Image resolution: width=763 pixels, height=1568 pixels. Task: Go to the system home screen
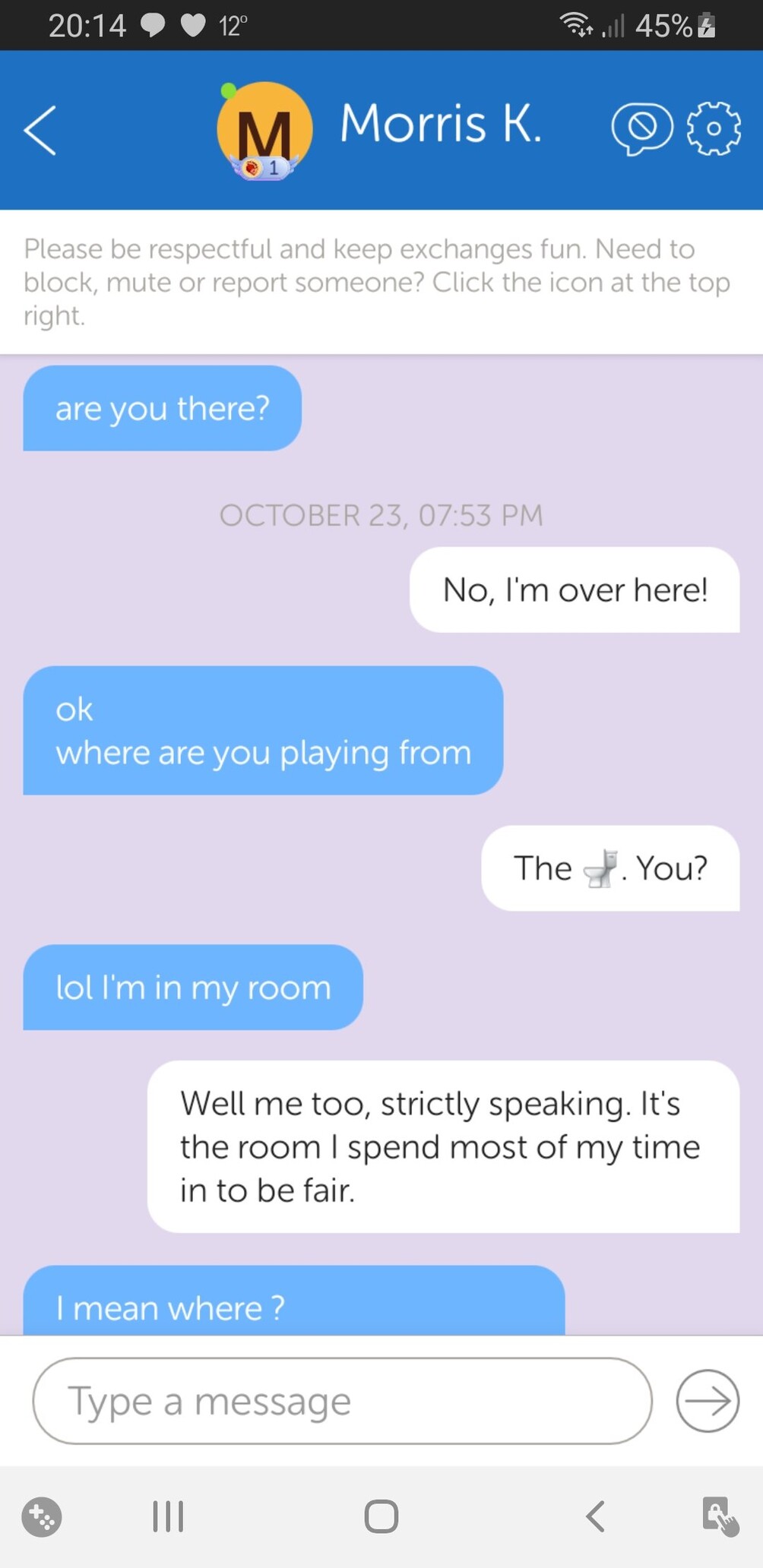(x=381, y=1516)
